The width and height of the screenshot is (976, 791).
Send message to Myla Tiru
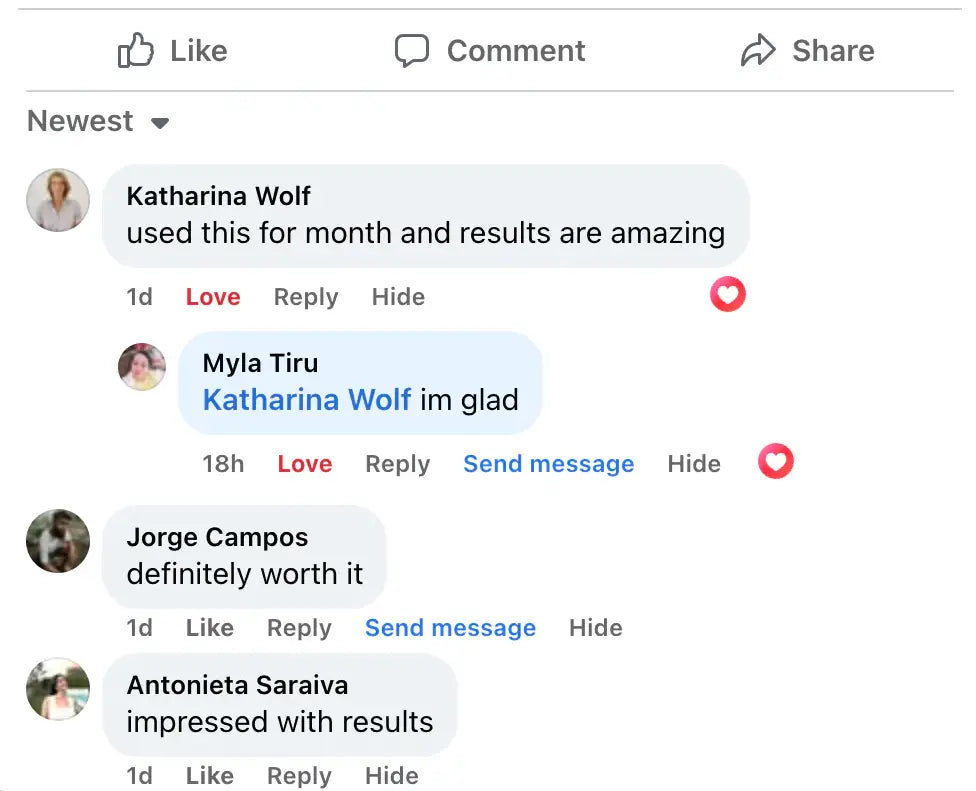coord(548,464)
